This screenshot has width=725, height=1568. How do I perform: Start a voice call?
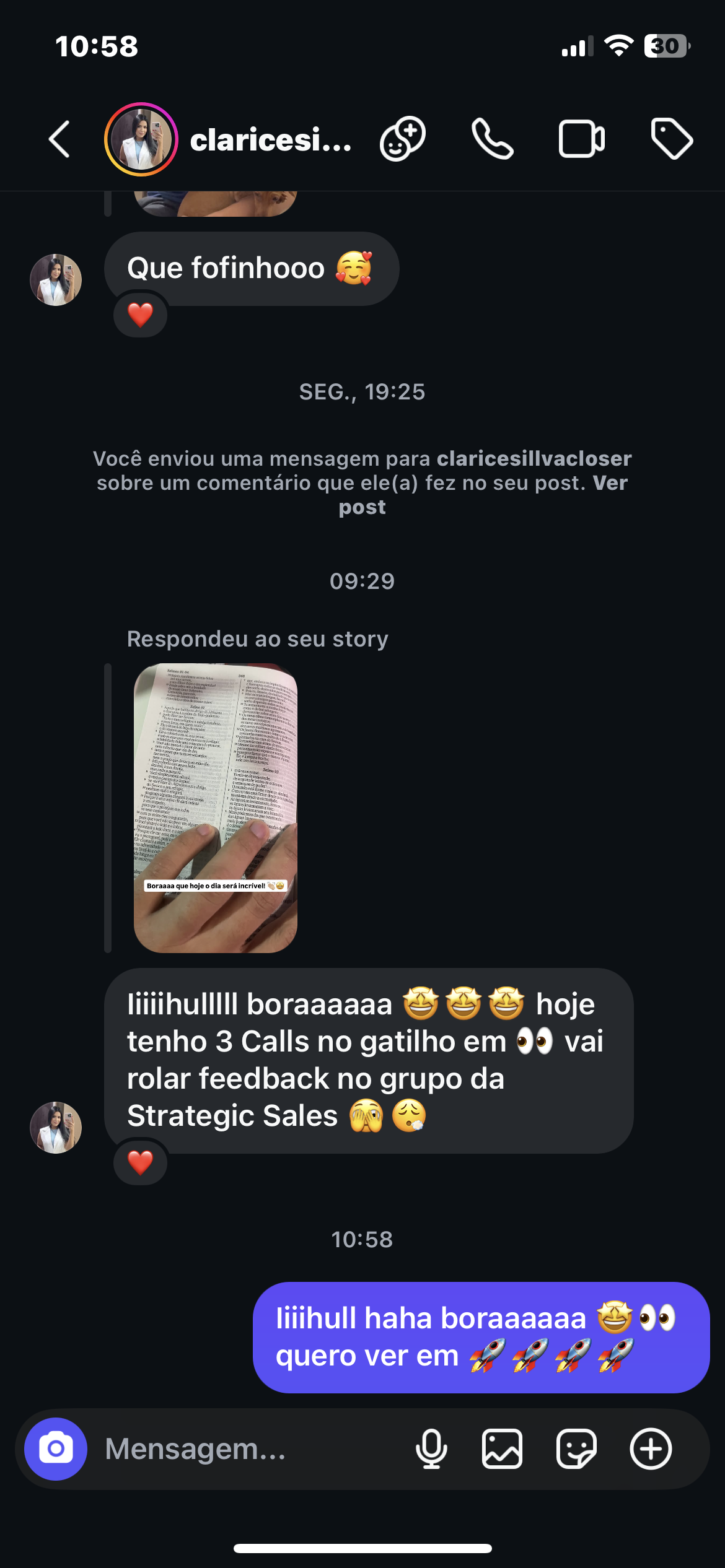point(493,139)
